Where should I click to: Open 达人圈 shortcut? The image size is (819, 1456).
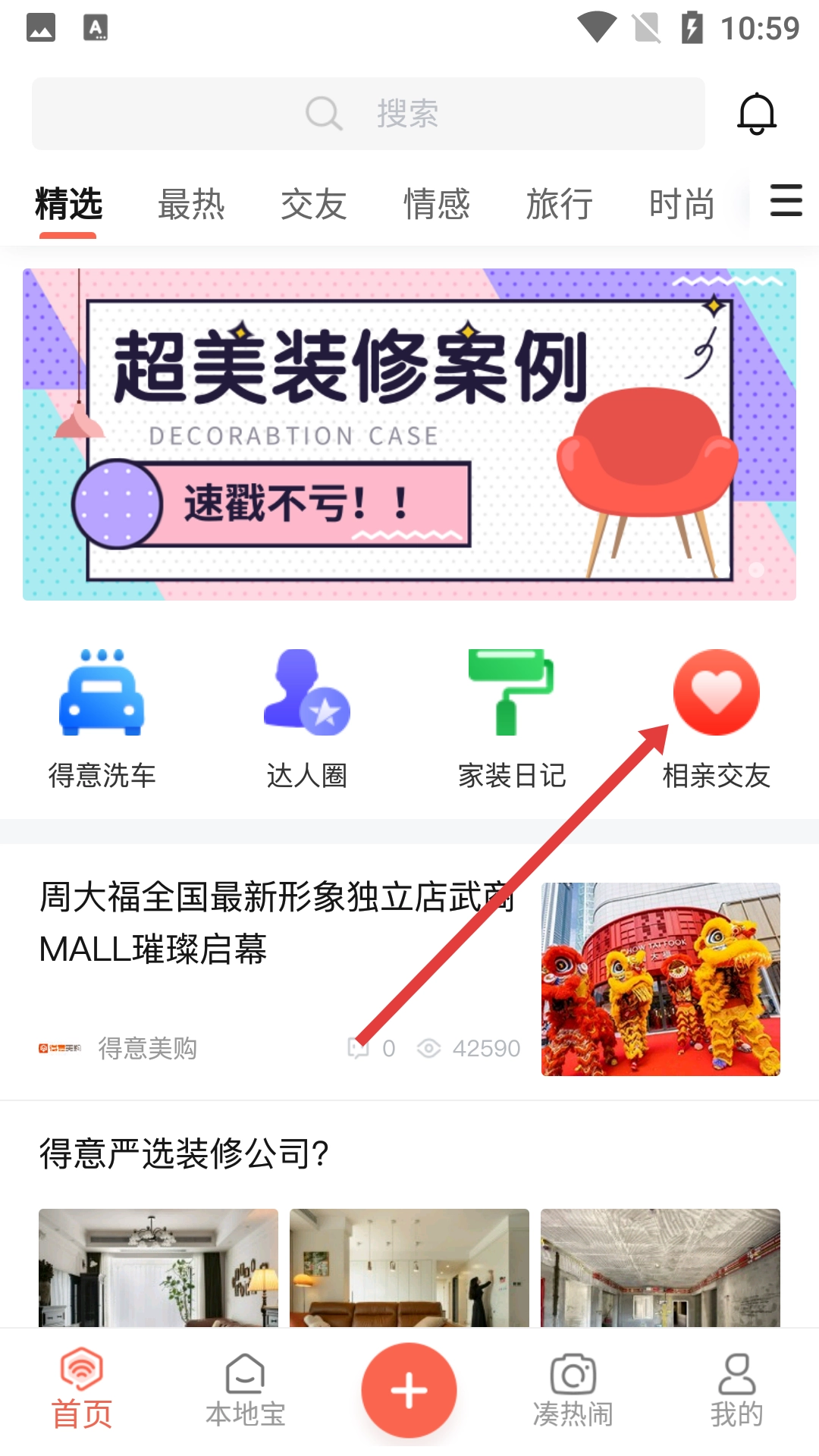click(x=306, y=718)
